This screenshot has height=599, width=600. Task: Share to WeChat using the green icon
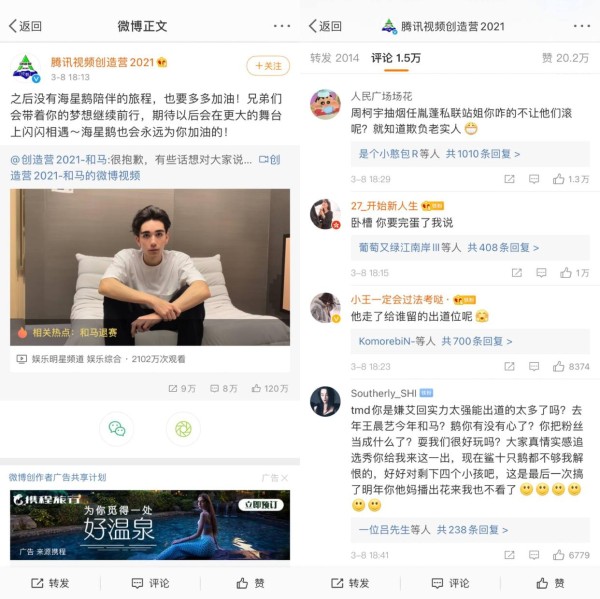coord(117,428)
